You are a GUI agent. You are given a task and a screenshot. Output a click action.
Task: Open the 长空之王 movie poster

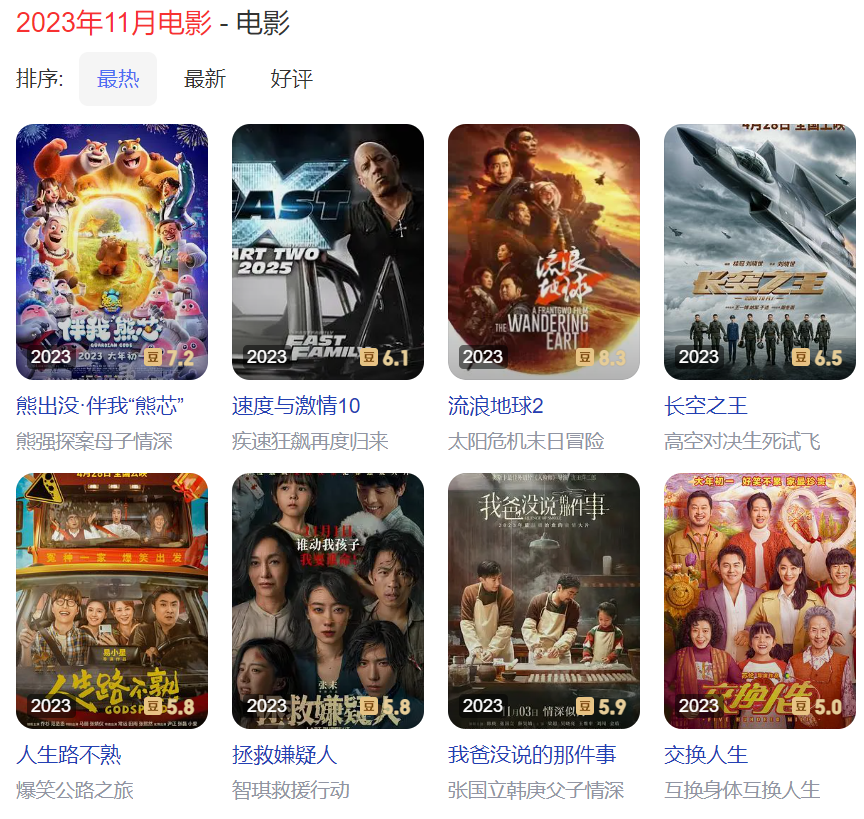(x=760, y=251)
